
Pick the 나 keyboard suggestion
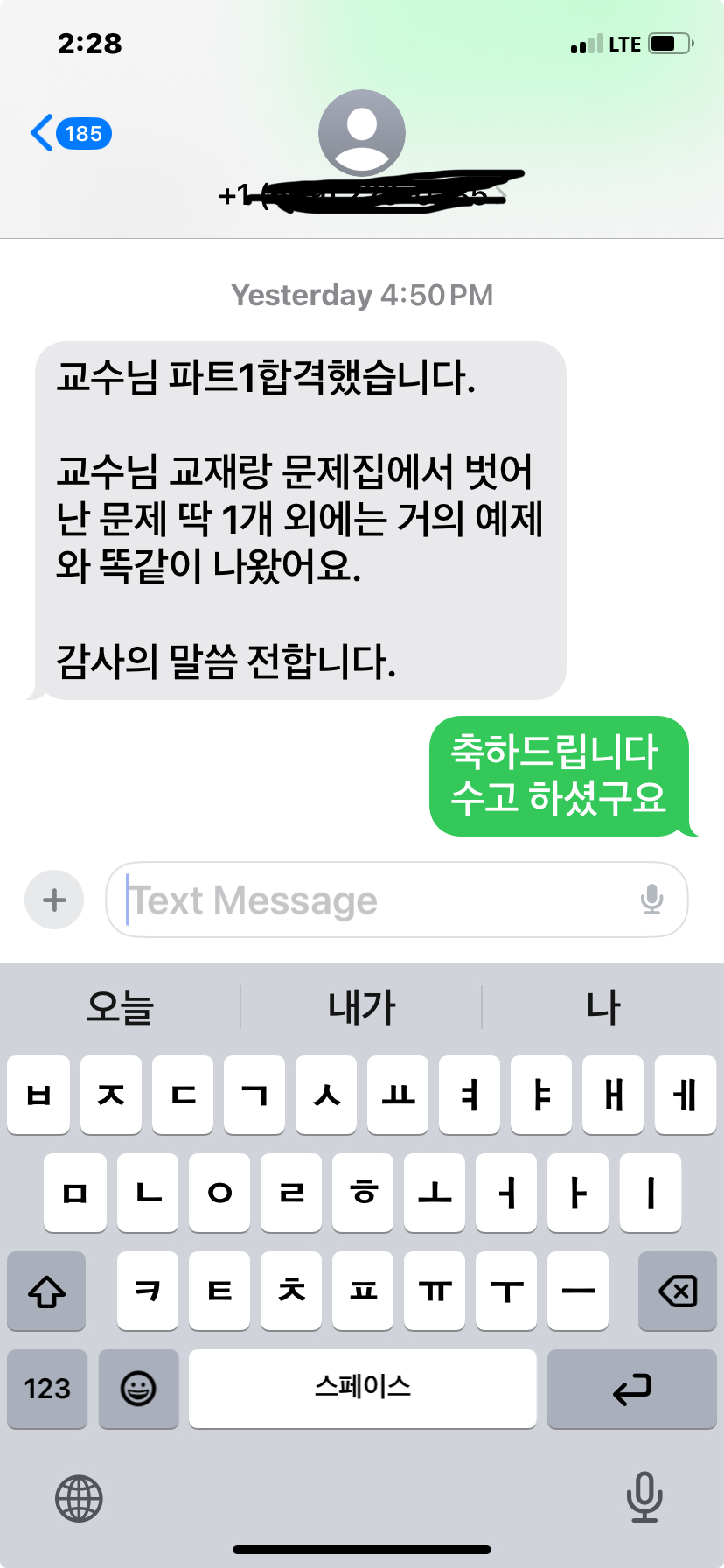603,1007
